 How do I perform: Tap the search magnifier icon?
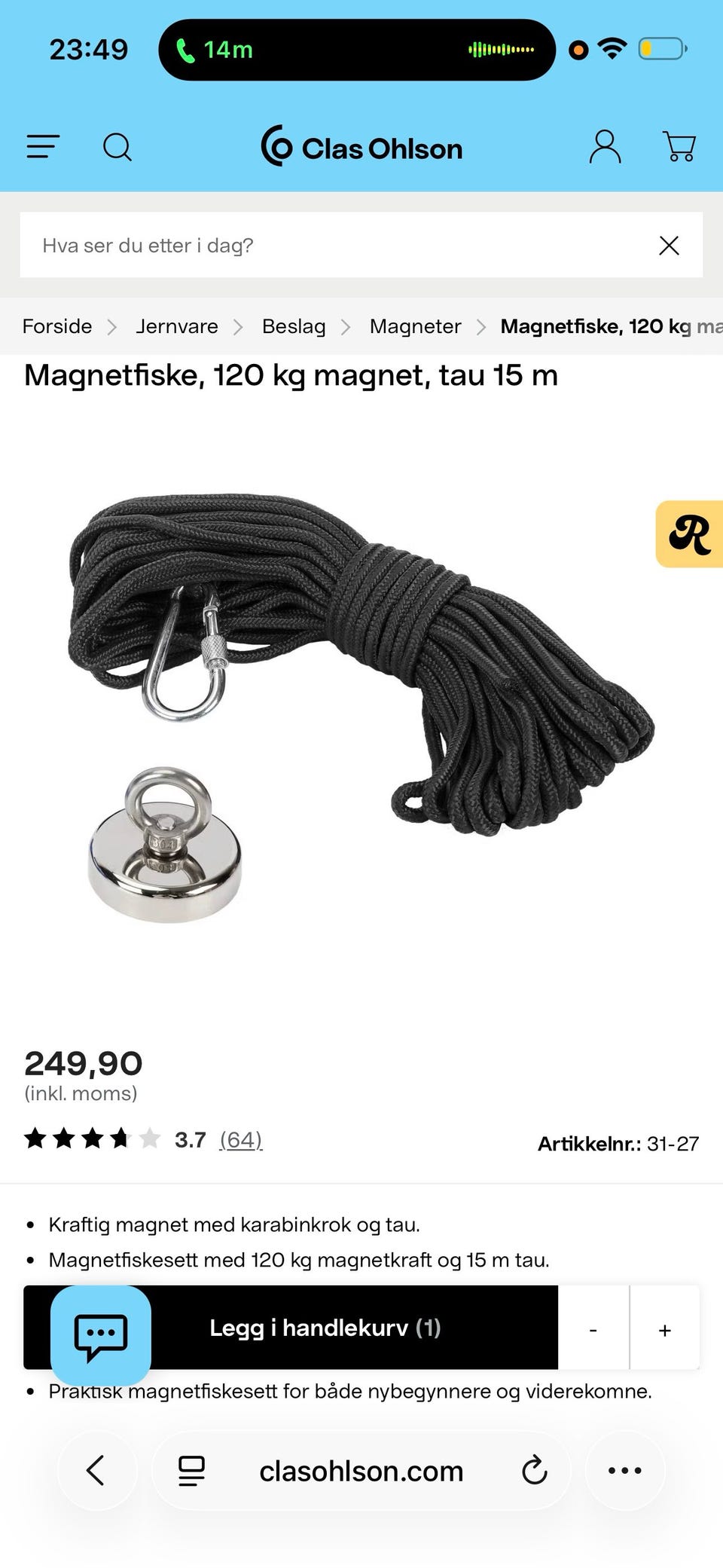point(117,147)
